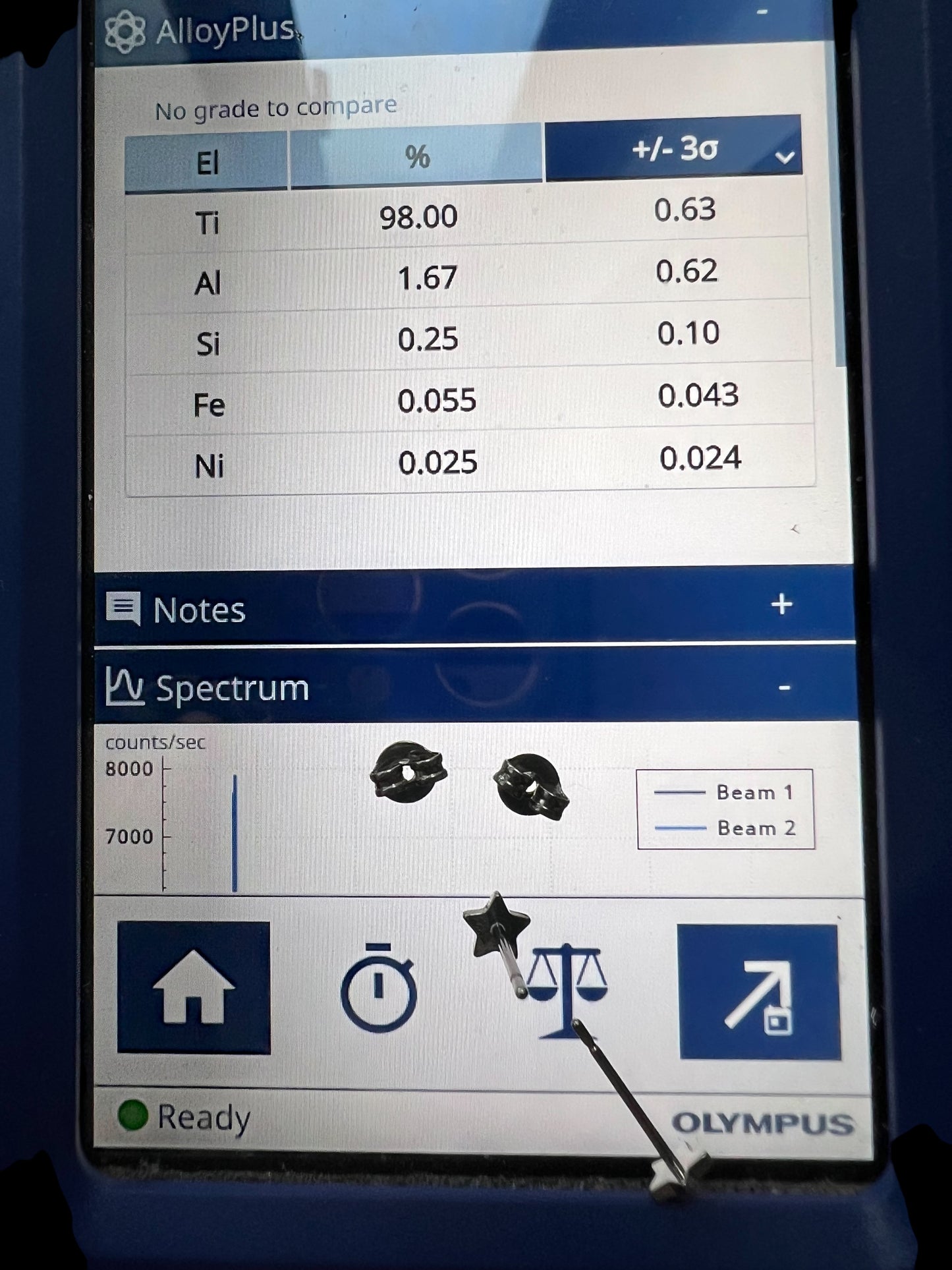Export the result with the arrow button

(x=759, y=992)
